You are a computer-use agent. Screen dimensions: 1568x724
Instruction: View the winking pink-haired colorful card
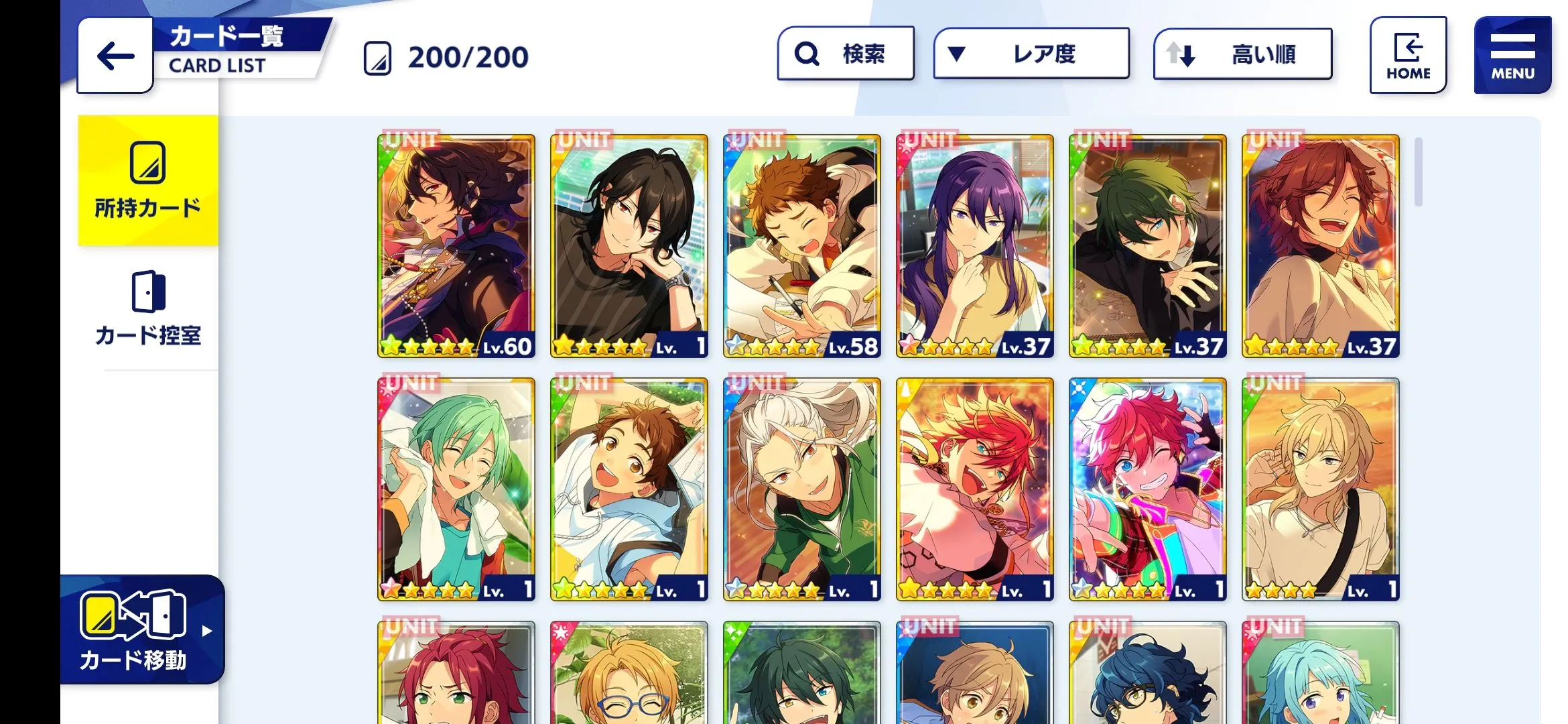click(1148, 489)
